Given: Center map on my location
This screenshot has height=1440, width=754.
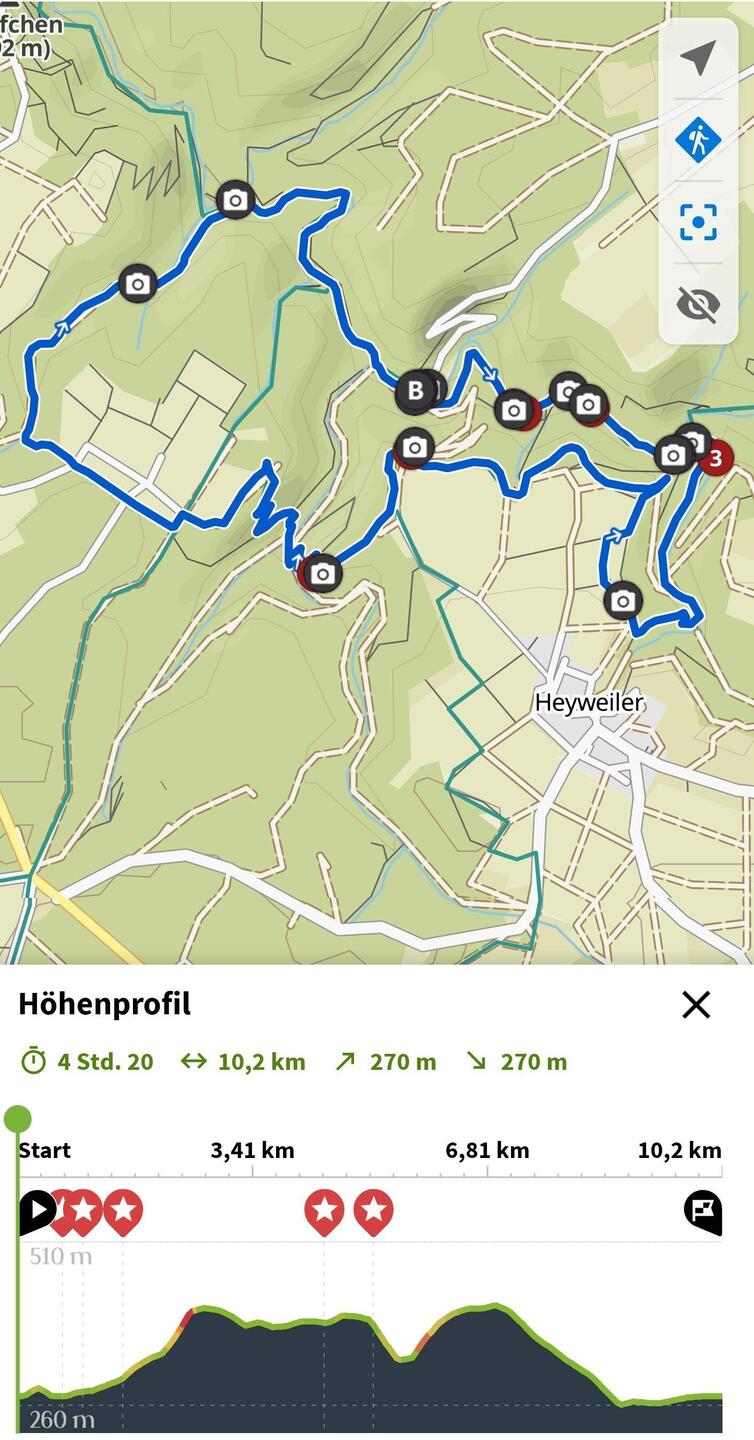Looking at the screenshot, I should (x=698, y=58).
